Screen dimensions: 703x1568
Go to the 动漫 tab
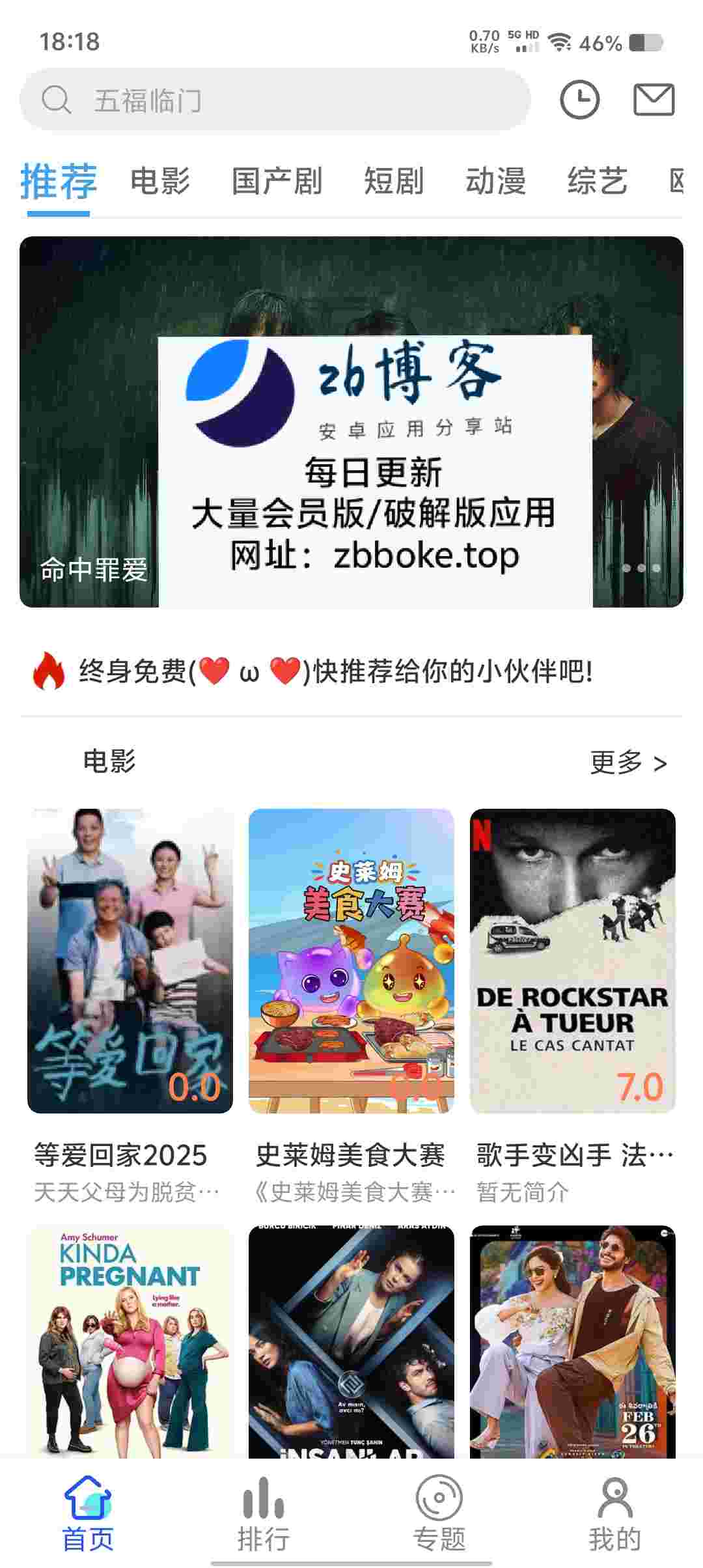click(495, 181)
